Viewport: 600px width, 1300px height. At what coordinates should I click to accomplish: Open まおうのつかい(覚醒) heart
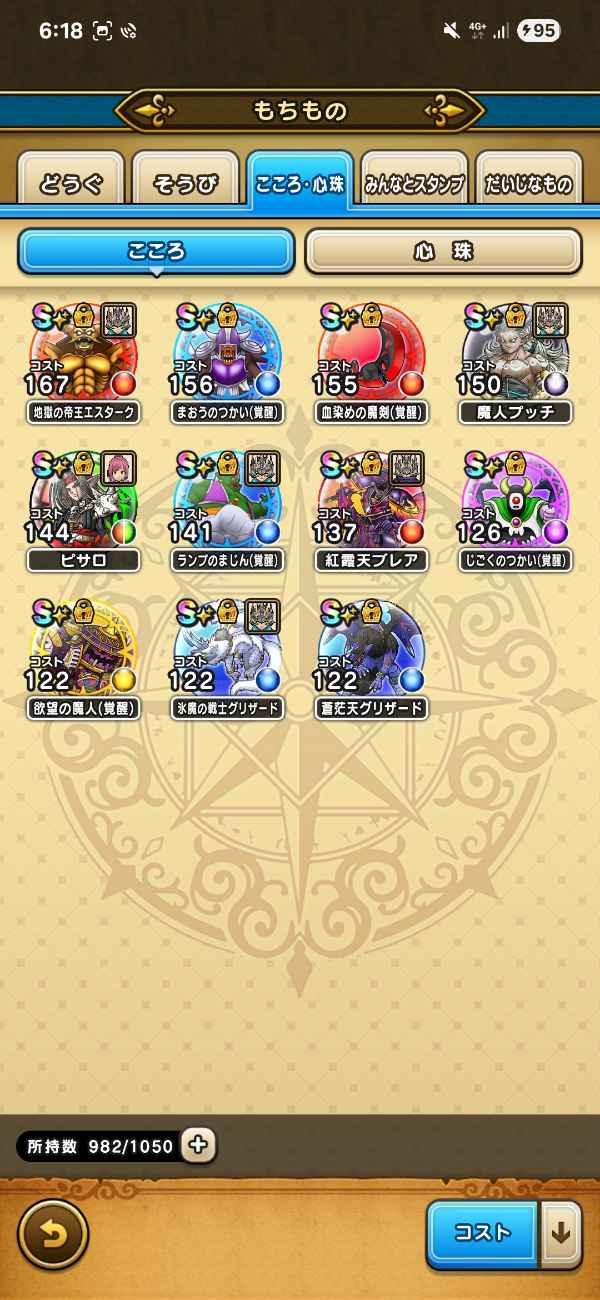(228, 360)
